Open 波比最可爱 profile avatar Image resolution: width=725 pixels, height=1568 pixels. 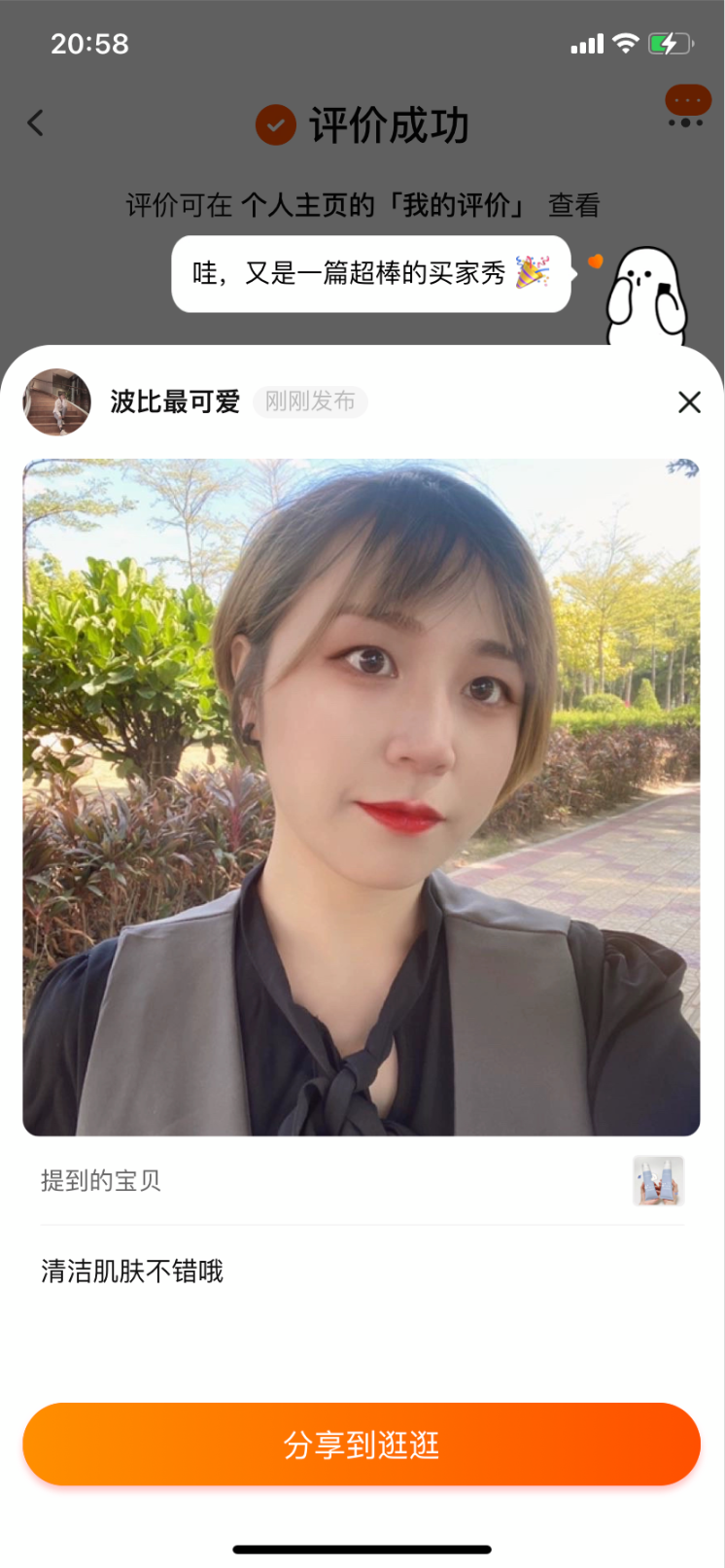click(x=57, y=401)
